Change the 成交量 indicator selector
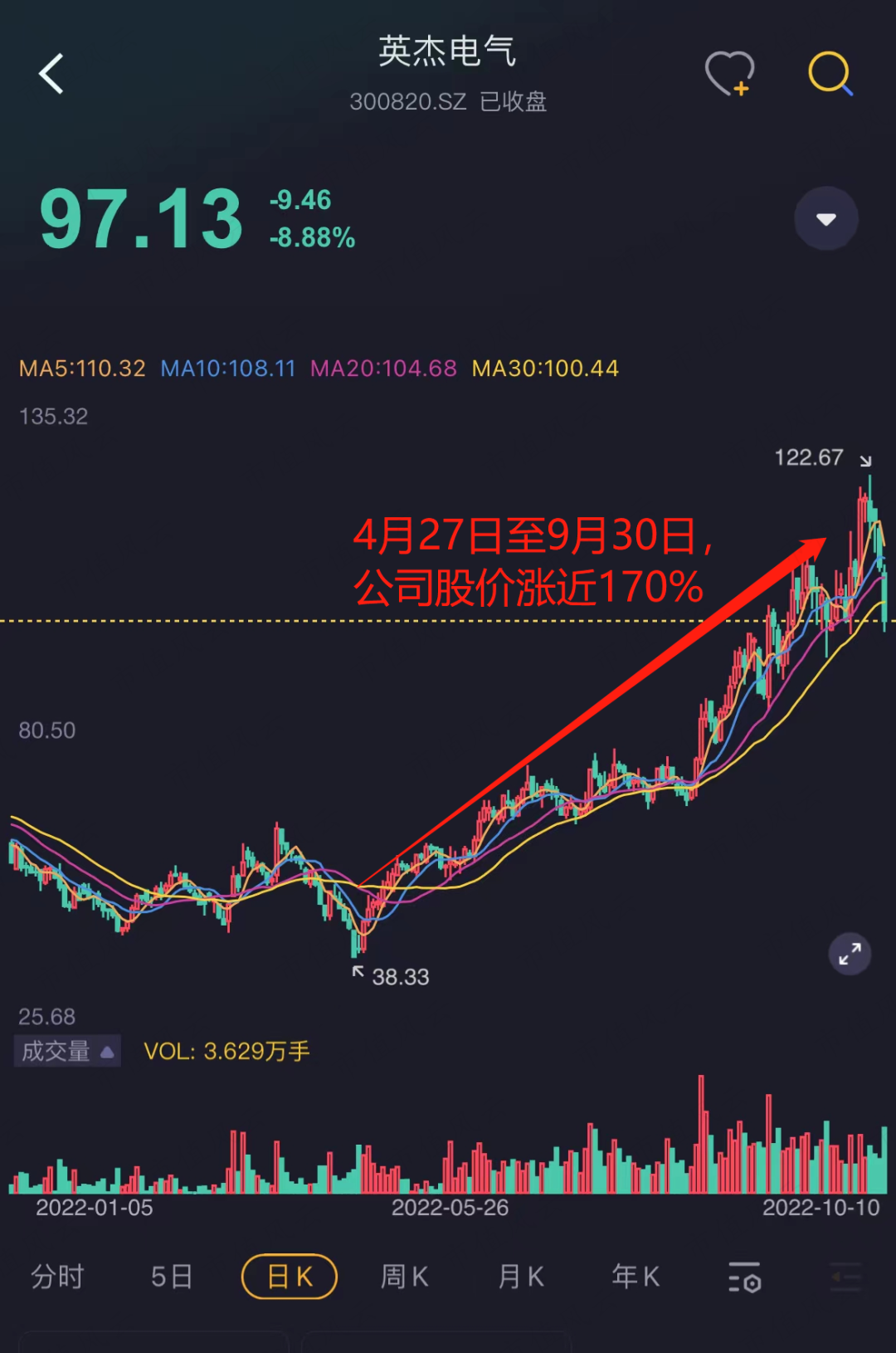Screen dimensions: 896x1353 click(67, 1051)
